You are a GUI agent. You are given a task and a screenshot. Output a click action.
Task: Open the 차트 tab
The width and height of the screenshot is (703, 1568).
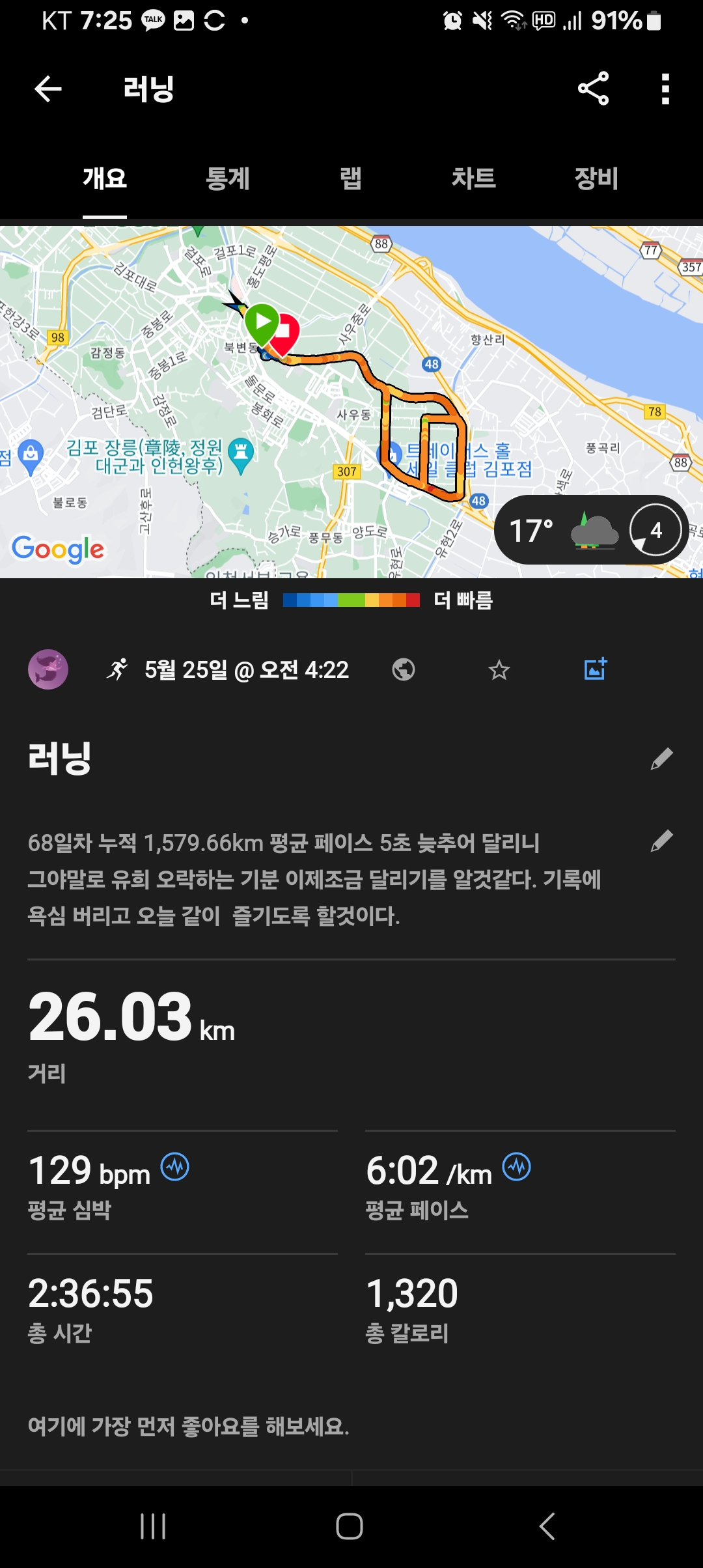(x=473, y=178)
